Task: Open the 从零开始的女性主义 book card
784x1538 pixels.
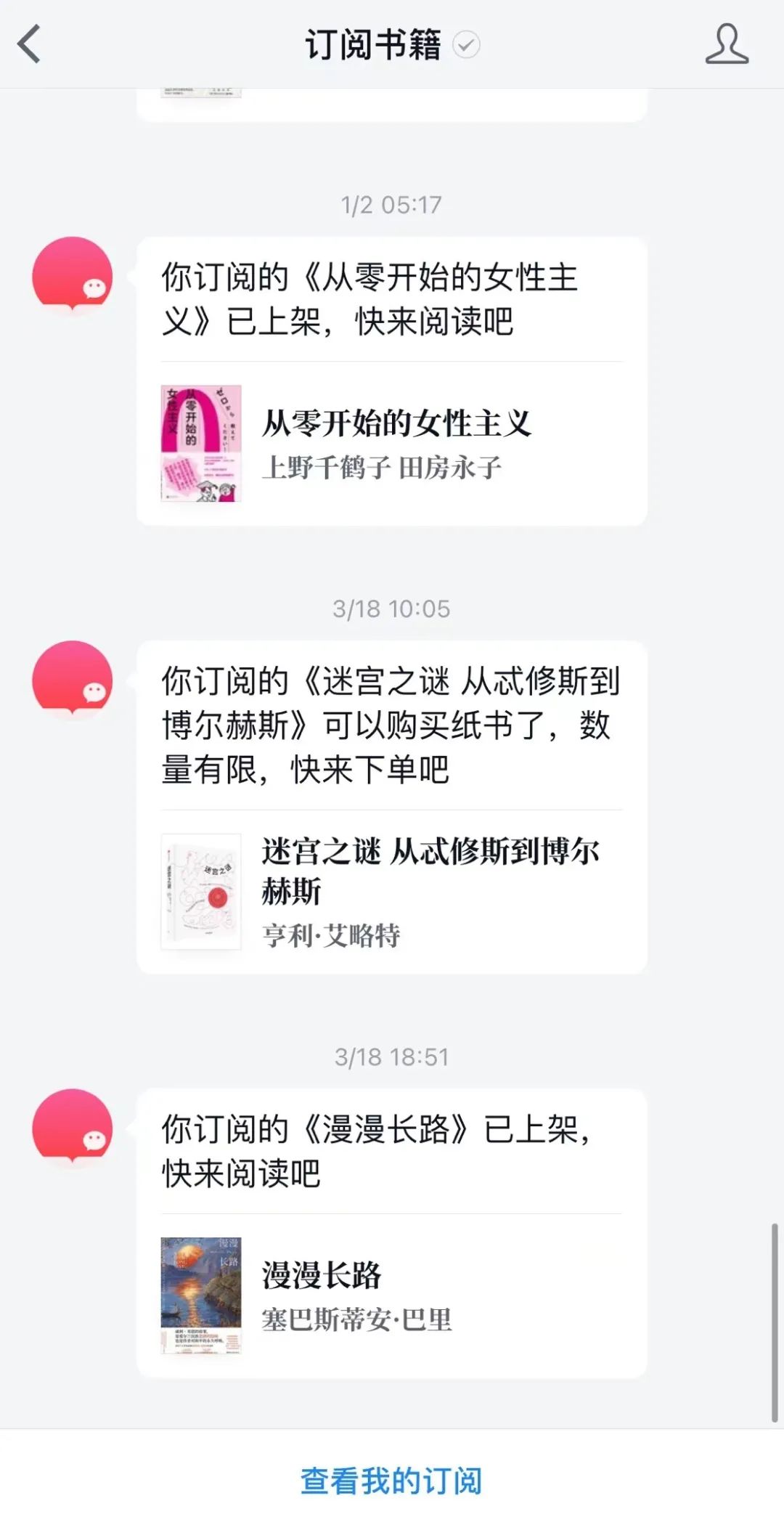Action: coord(392,443)
